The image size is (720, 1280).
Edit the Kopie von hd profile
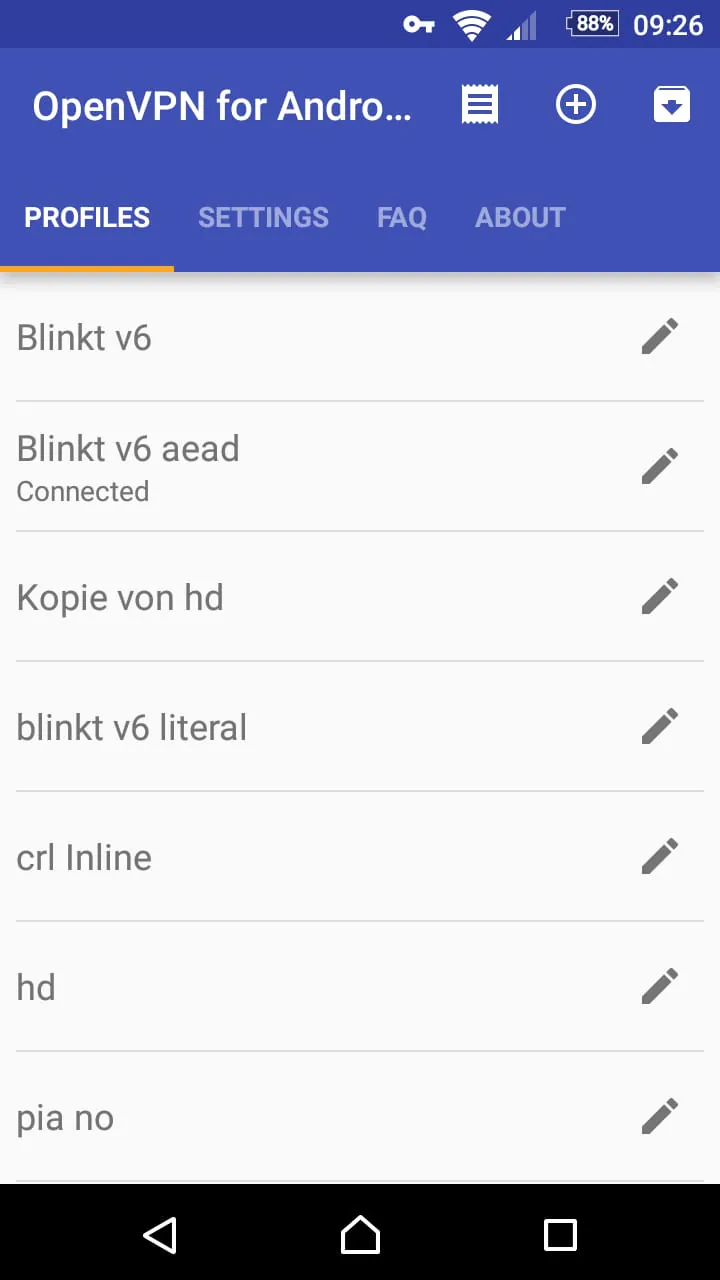tap(660, 595)
